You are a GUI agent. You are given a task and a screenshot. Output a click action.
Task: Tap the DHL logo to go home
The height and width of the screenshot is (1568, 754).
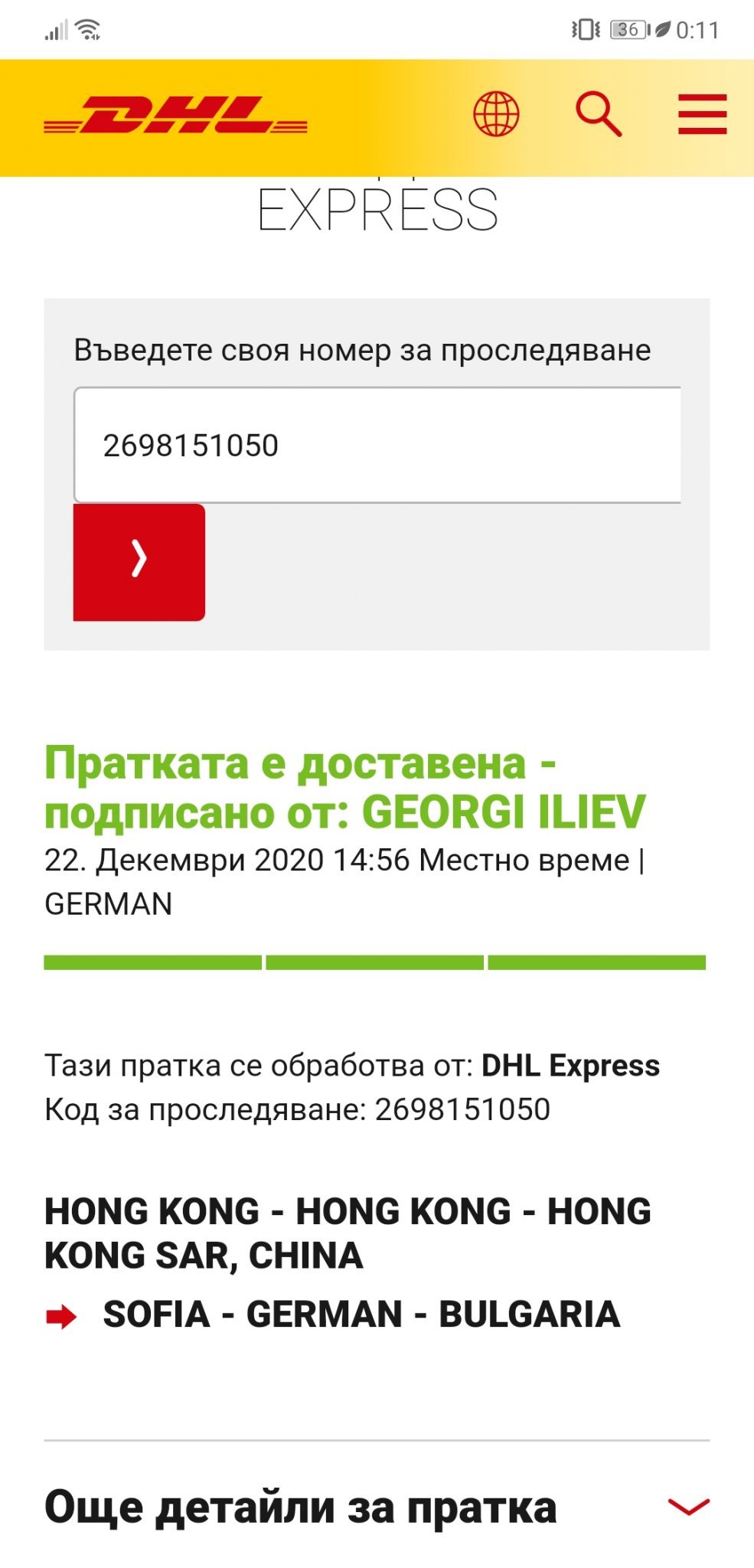coord(176,116)
